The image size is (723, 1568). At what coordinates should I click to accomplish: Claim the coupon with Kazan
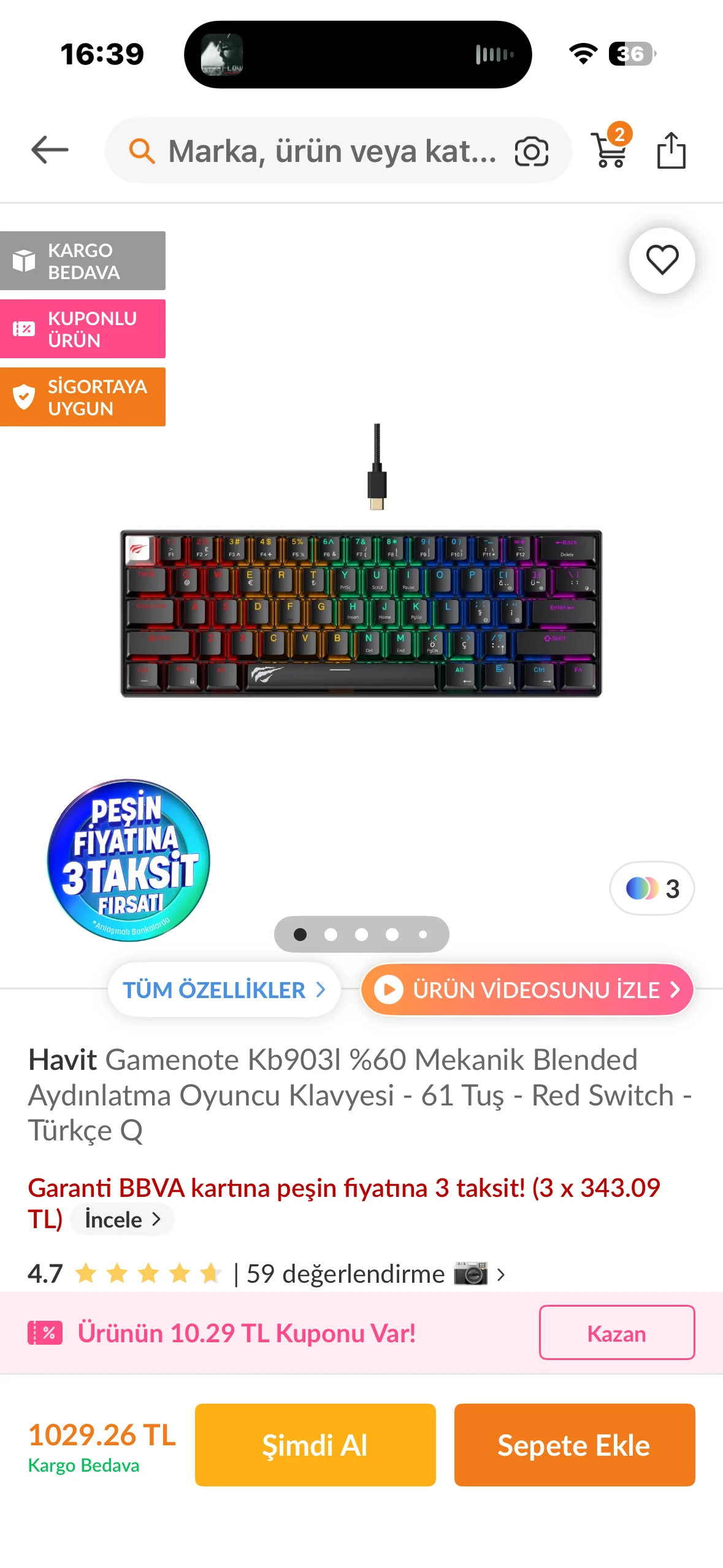616,1333
